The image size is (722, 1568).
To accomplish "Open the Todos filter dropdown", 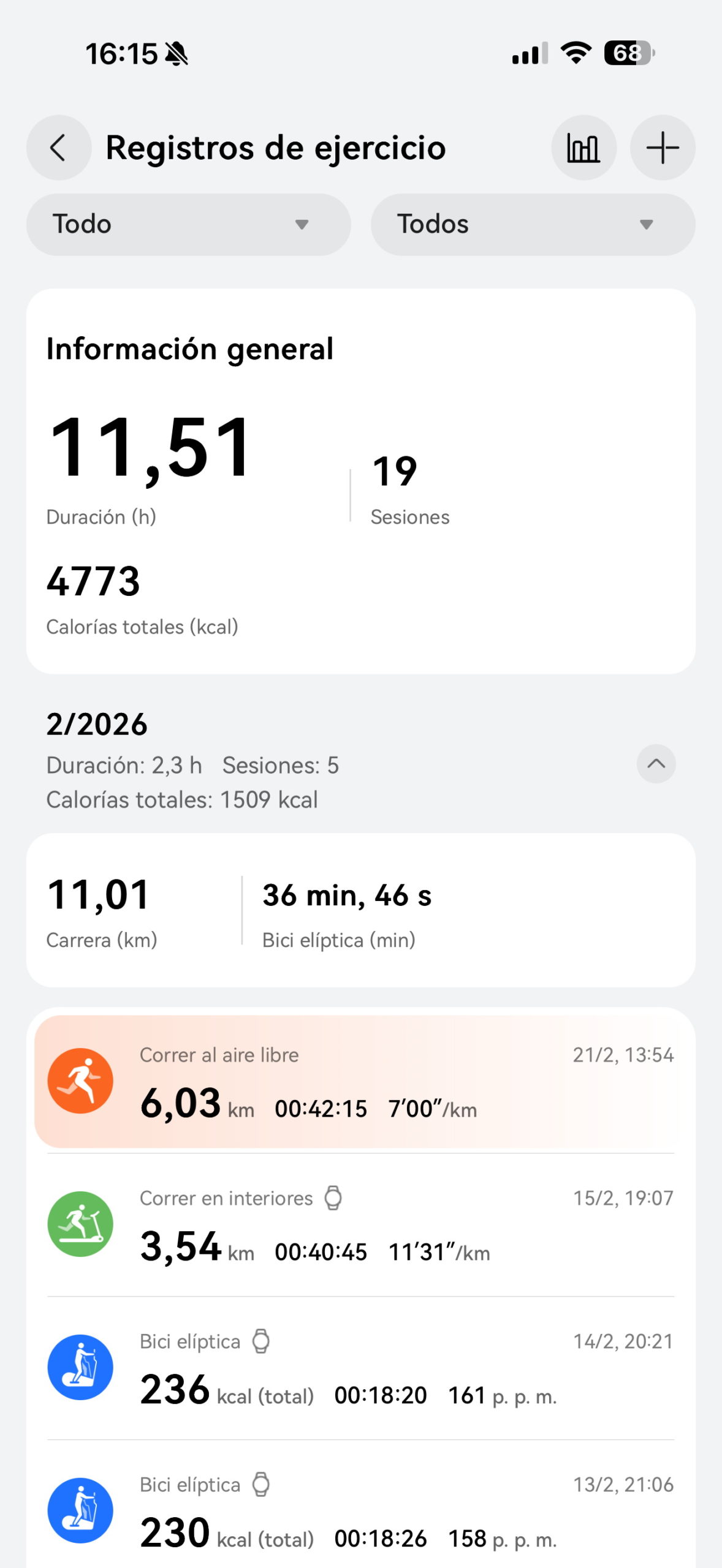I will point(533,224).
